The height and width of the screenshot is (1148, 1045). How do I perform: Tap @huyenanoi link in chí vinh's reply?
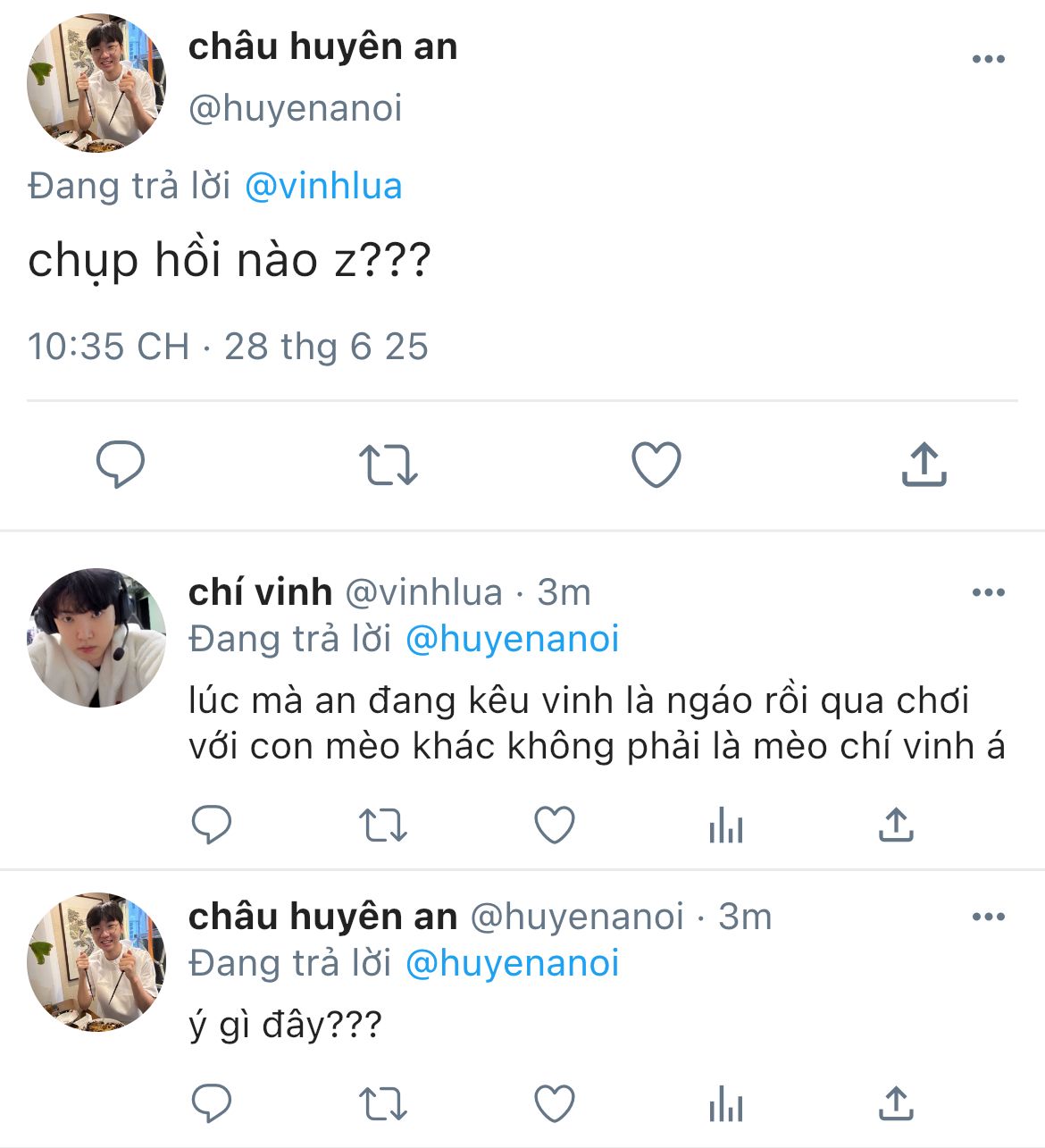[512, 639]
